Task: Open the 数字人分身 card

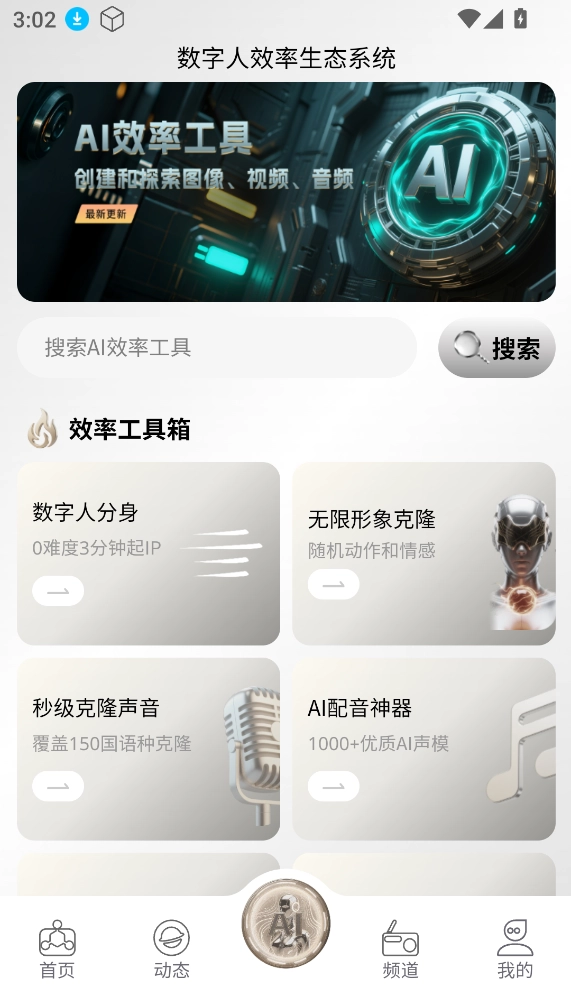Action: pos(149,554)
